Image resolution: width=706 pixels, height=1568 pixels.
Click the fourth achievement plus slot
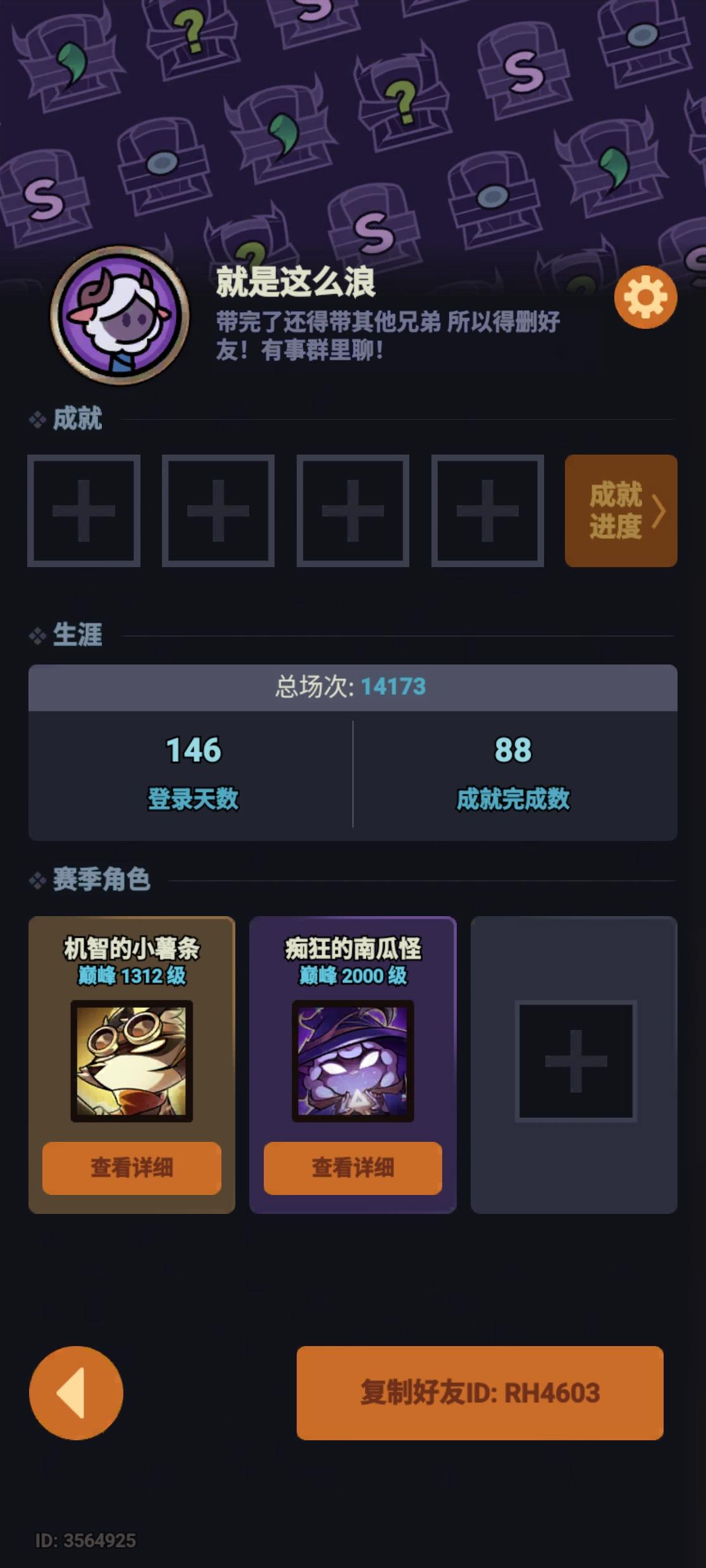tap(486, 511)
